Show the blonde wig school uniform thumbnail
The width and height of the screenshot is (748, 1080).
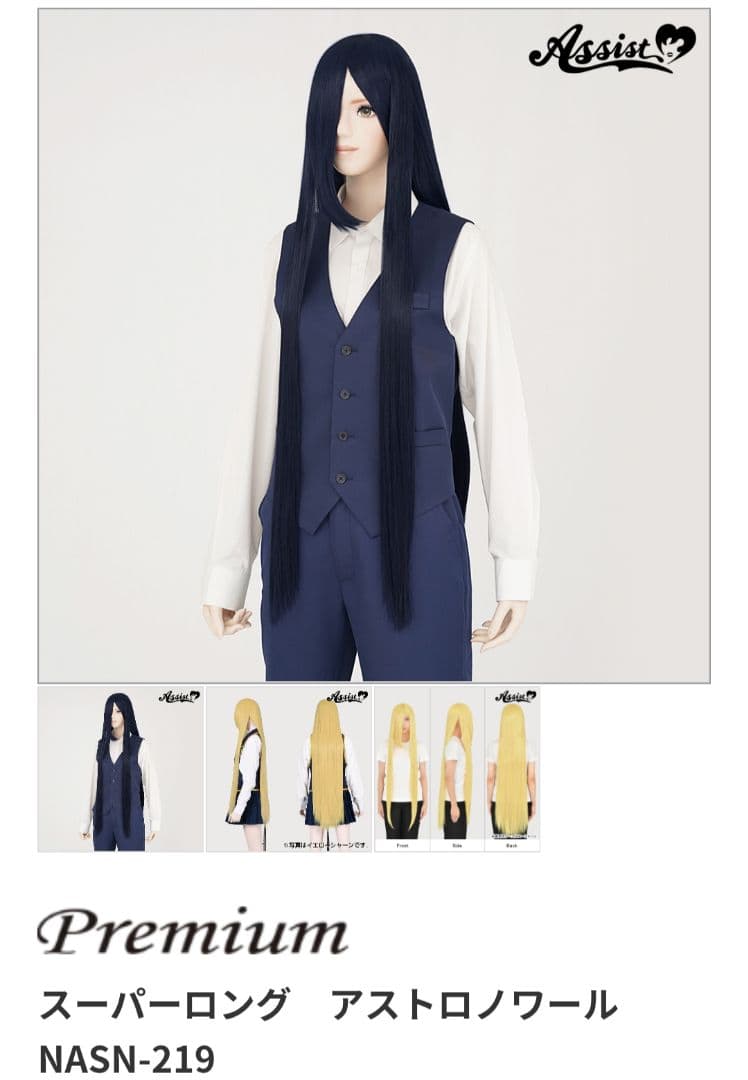(x=288, y=769)
